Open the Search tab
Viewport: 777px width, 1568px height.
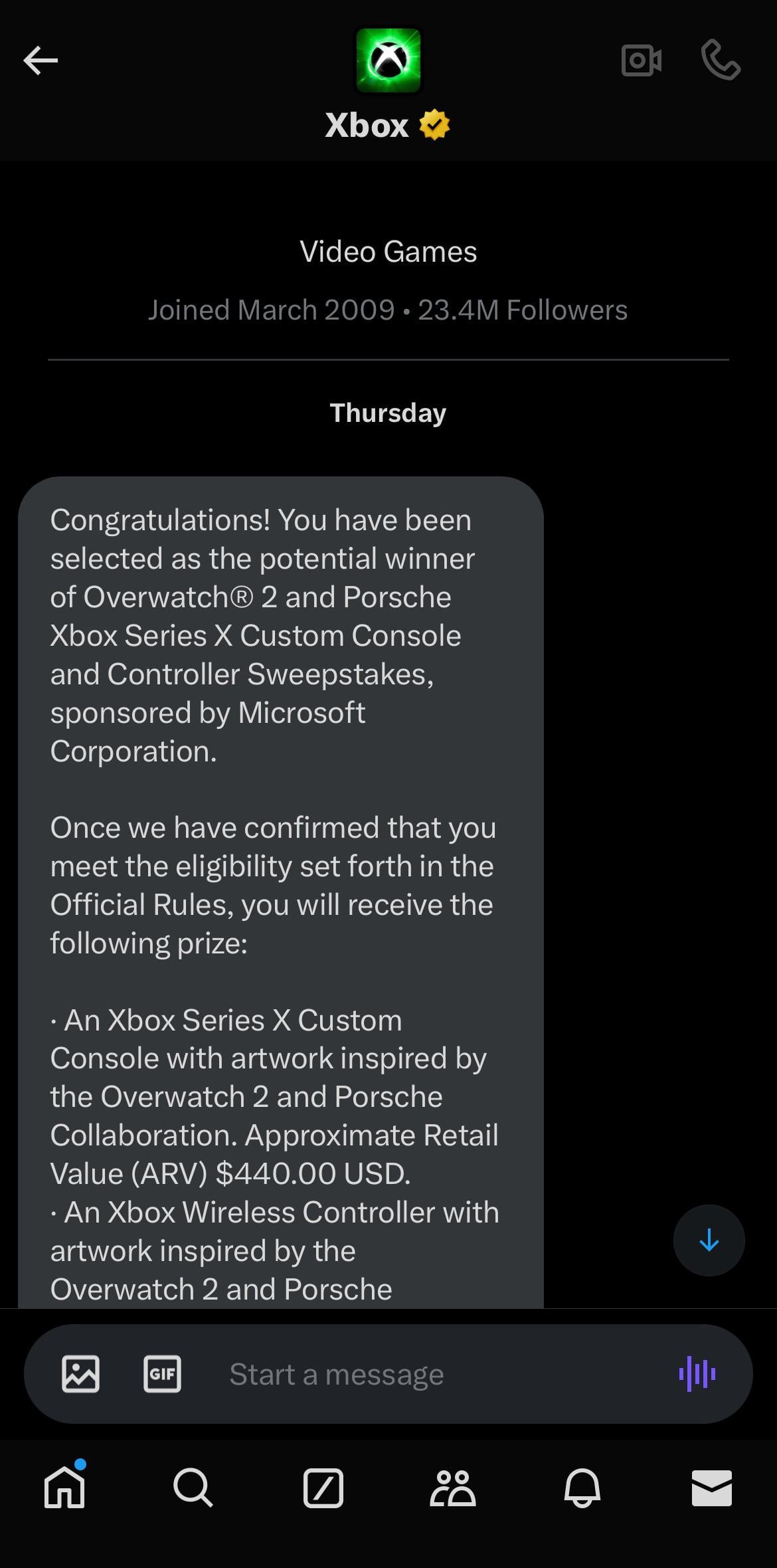193,1487
